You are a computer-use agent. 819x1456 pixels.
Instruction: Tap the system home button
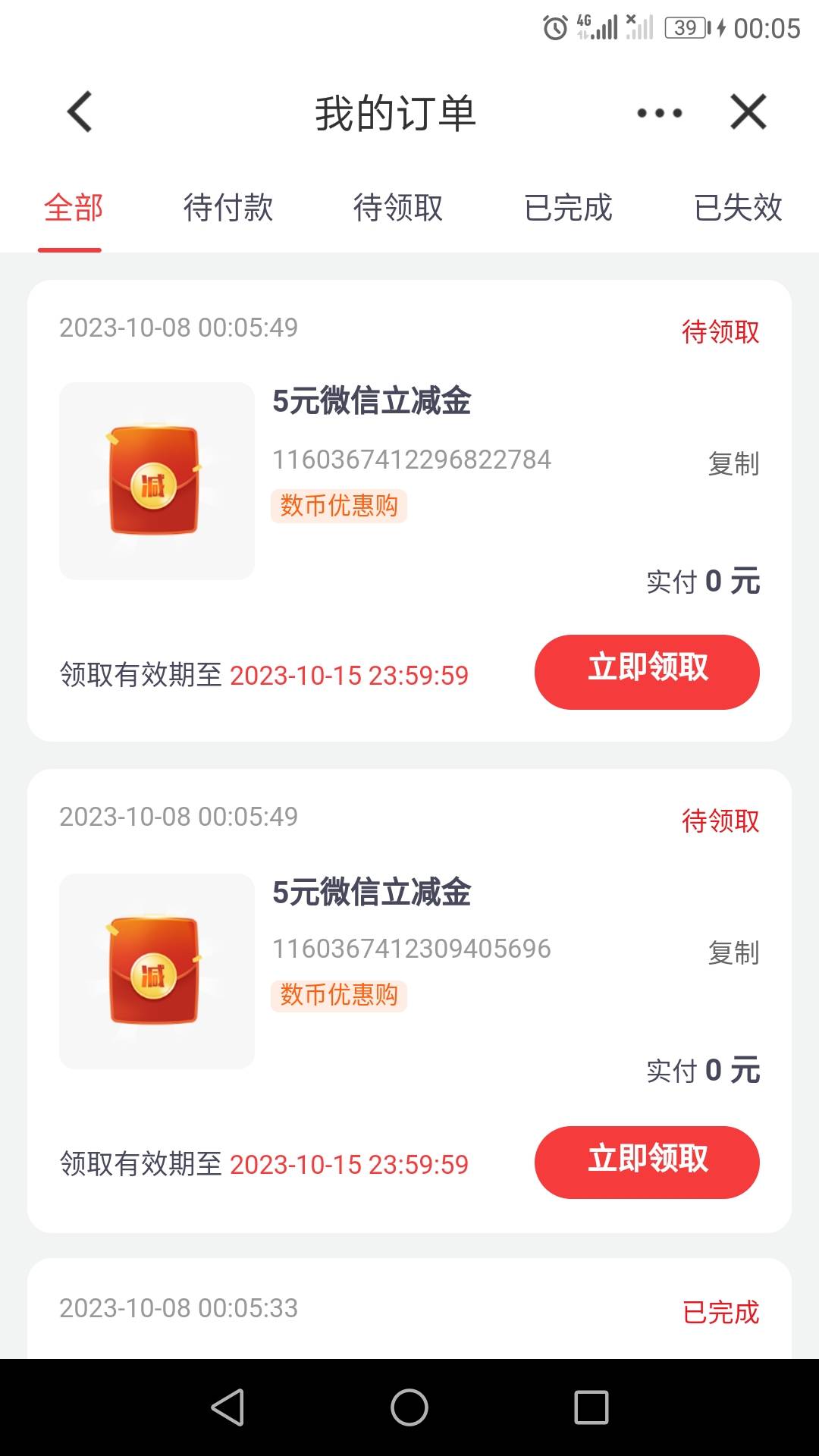[409, 1407]
